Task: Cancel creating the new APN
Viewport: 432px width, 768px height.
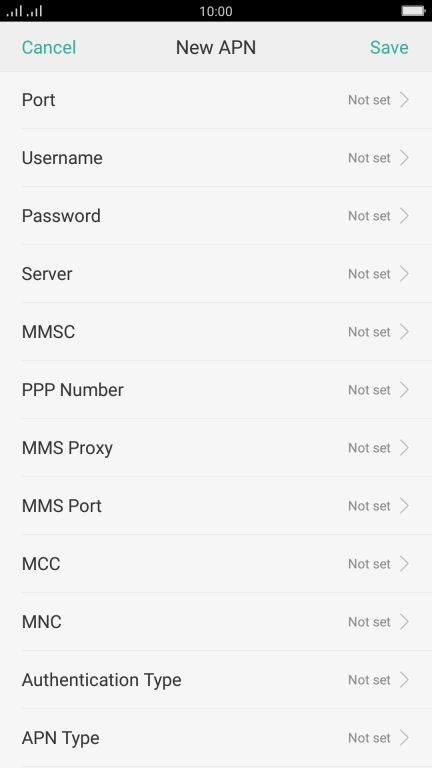Action: coord(48,48)
